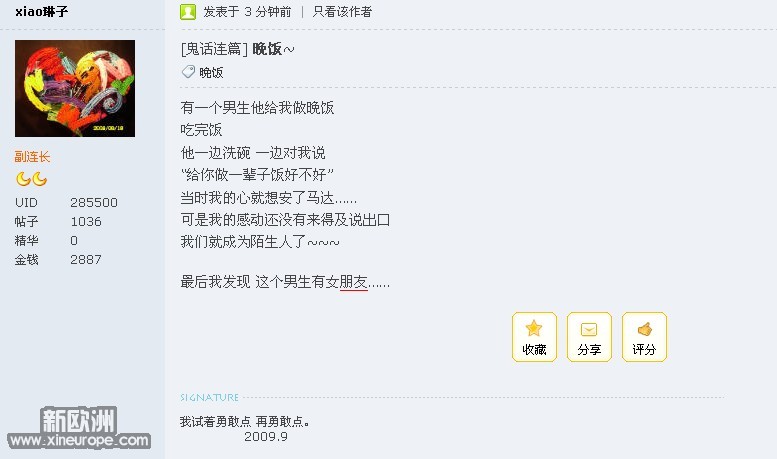Open the 鬼话连篇 category link
Screen dimensions: 777x459
pyautogui.click(x=214, y=48)
